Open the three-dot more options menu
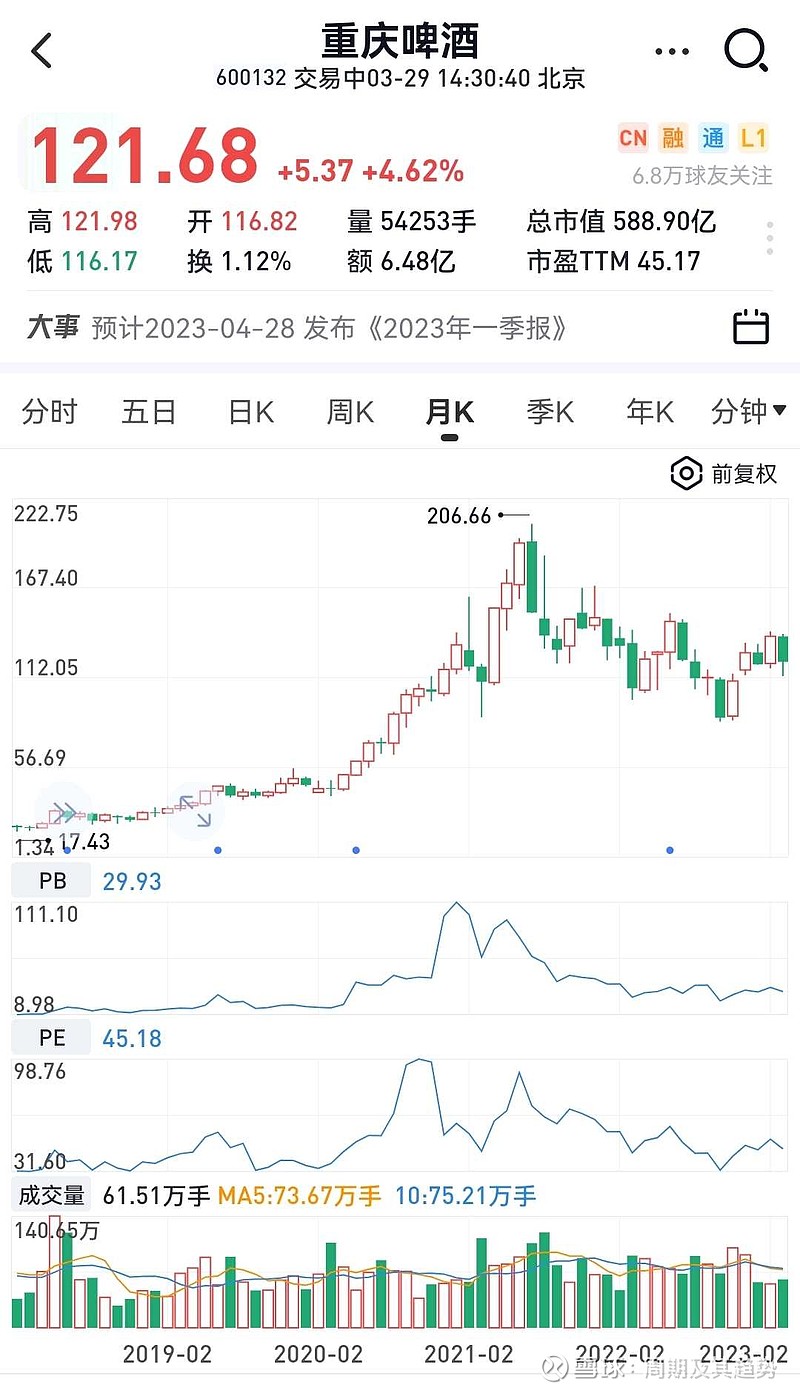Screen dimensions: 800x1393 tap(672, 51)
